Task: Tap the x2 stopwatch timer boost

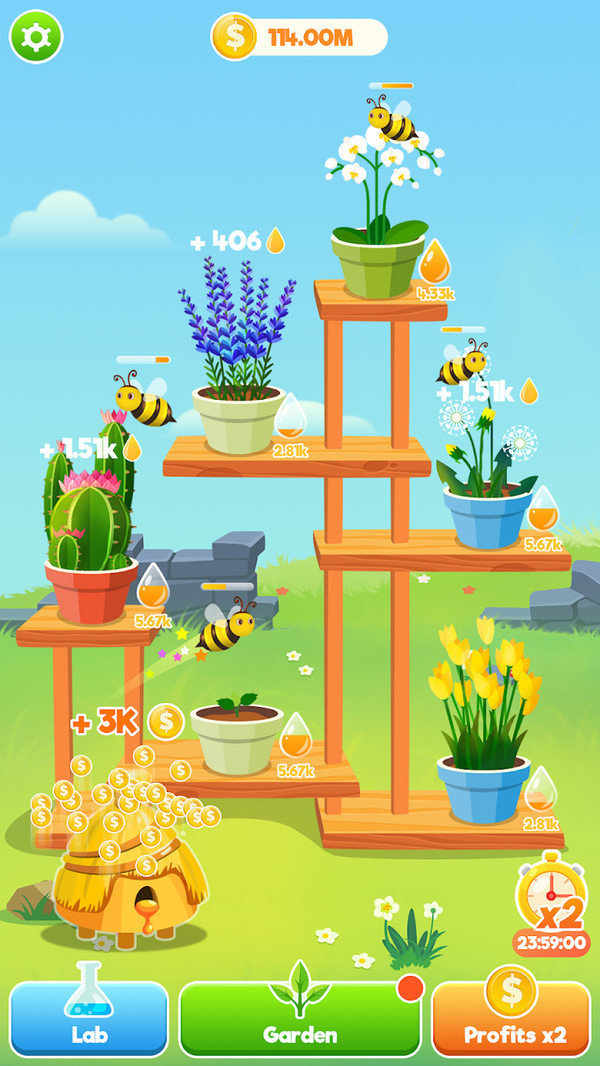Action: 551,903
